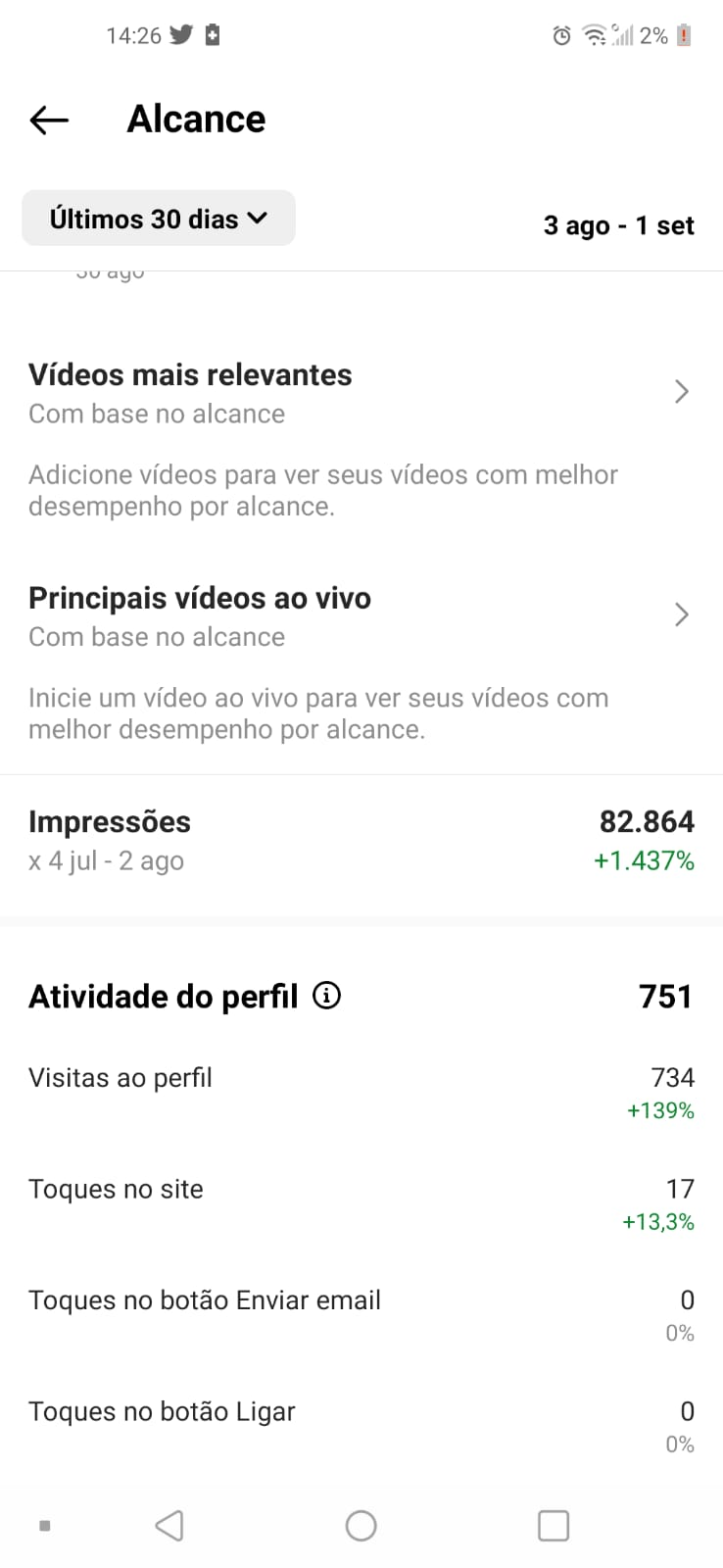Open Principais vídeos ao vivo section
The height and width of the screenshot is (1568, 723).
[x=360, y=615]
